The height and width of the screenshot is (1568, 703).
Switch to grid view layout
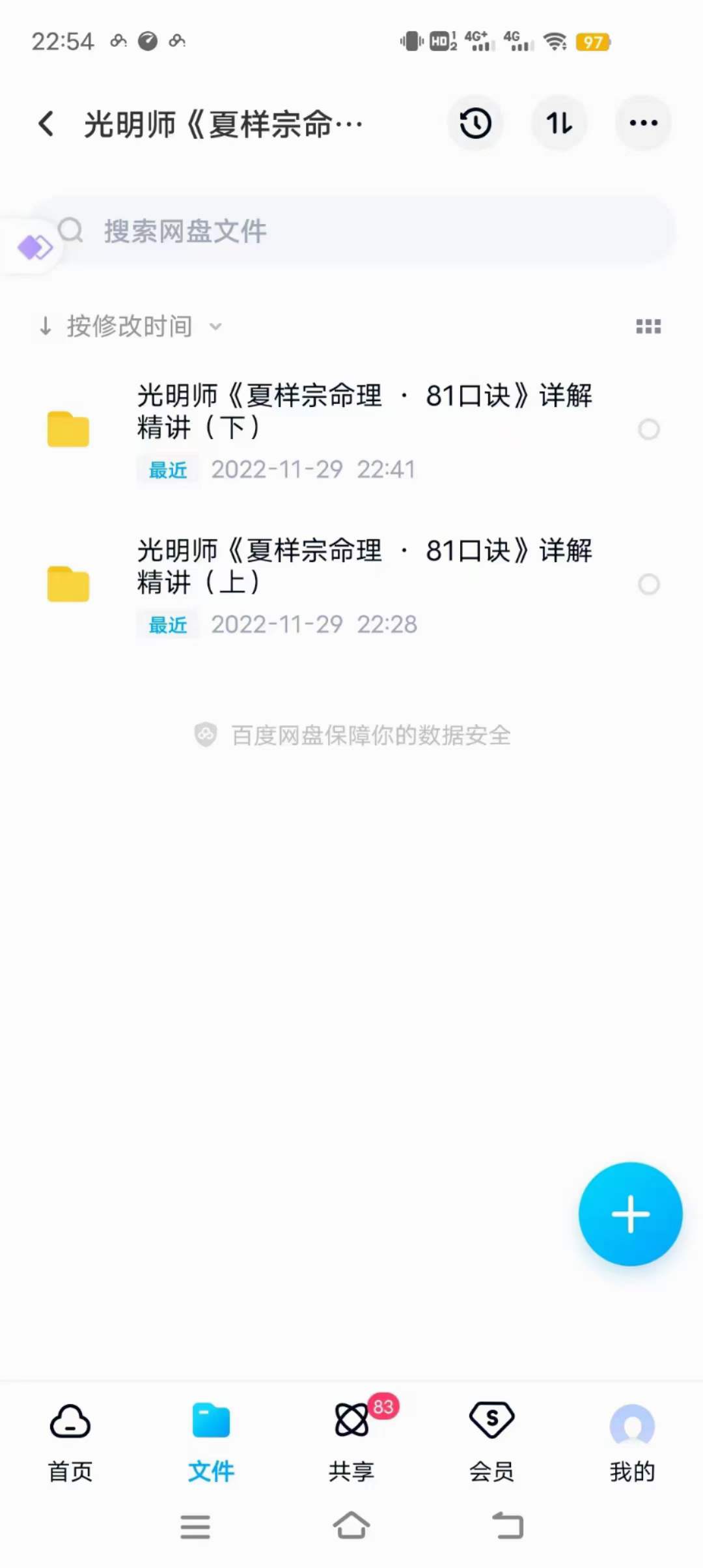coord(648,326)
